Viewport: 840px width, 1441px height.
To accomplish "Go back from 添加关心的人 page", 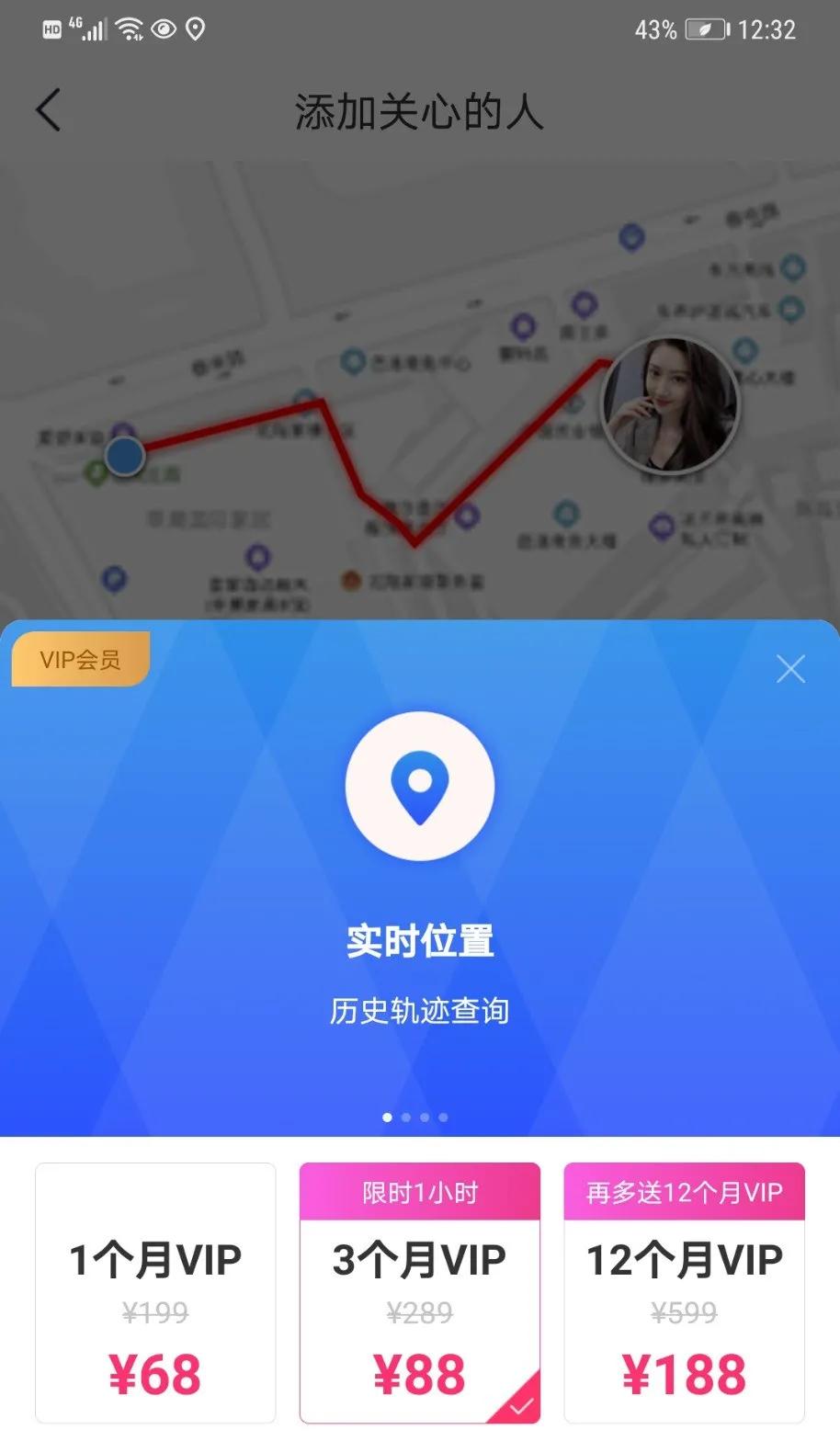I will pos(49,111).
